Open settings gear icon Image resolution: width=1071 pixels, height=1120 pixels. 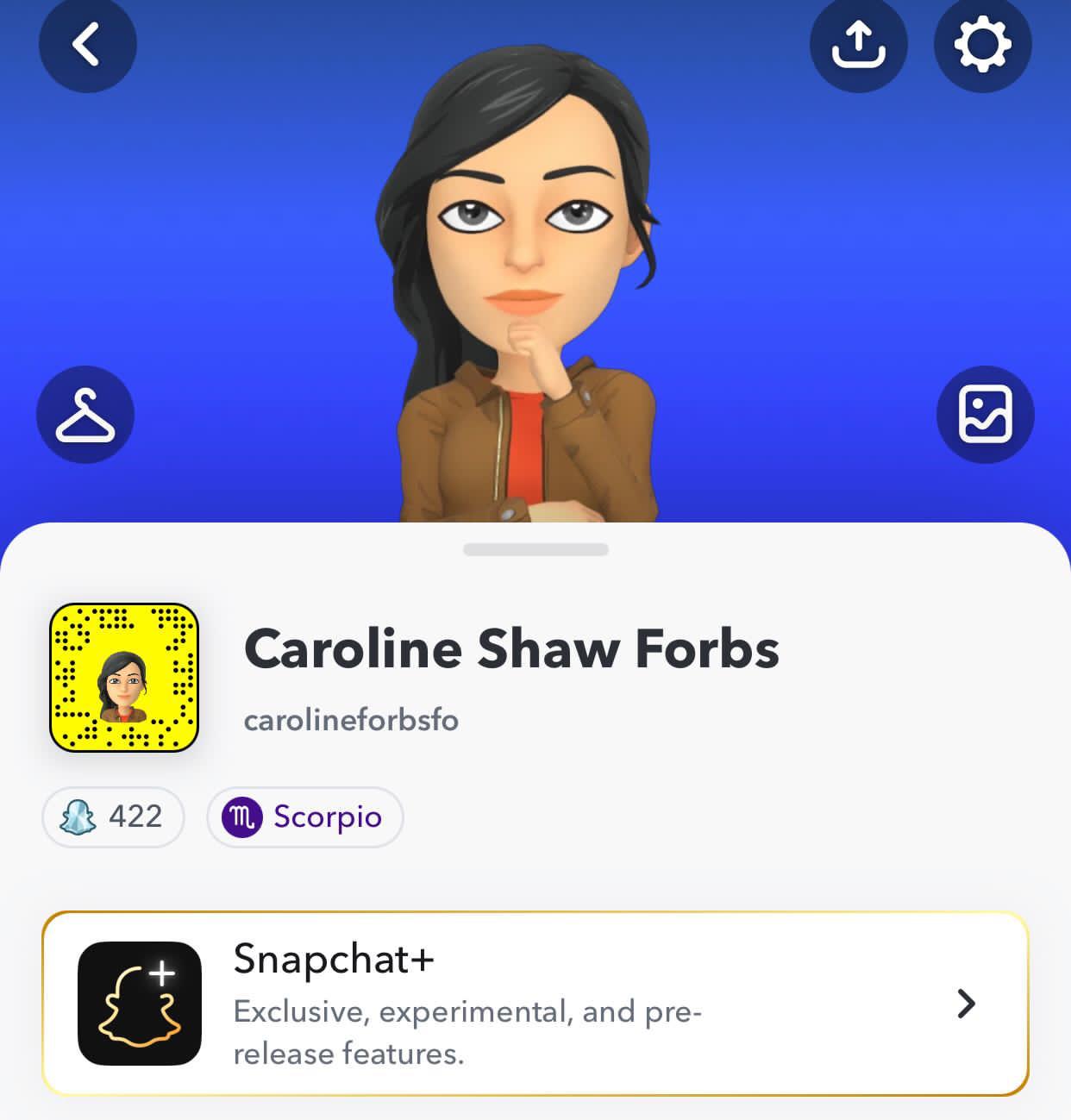[982, 43]
